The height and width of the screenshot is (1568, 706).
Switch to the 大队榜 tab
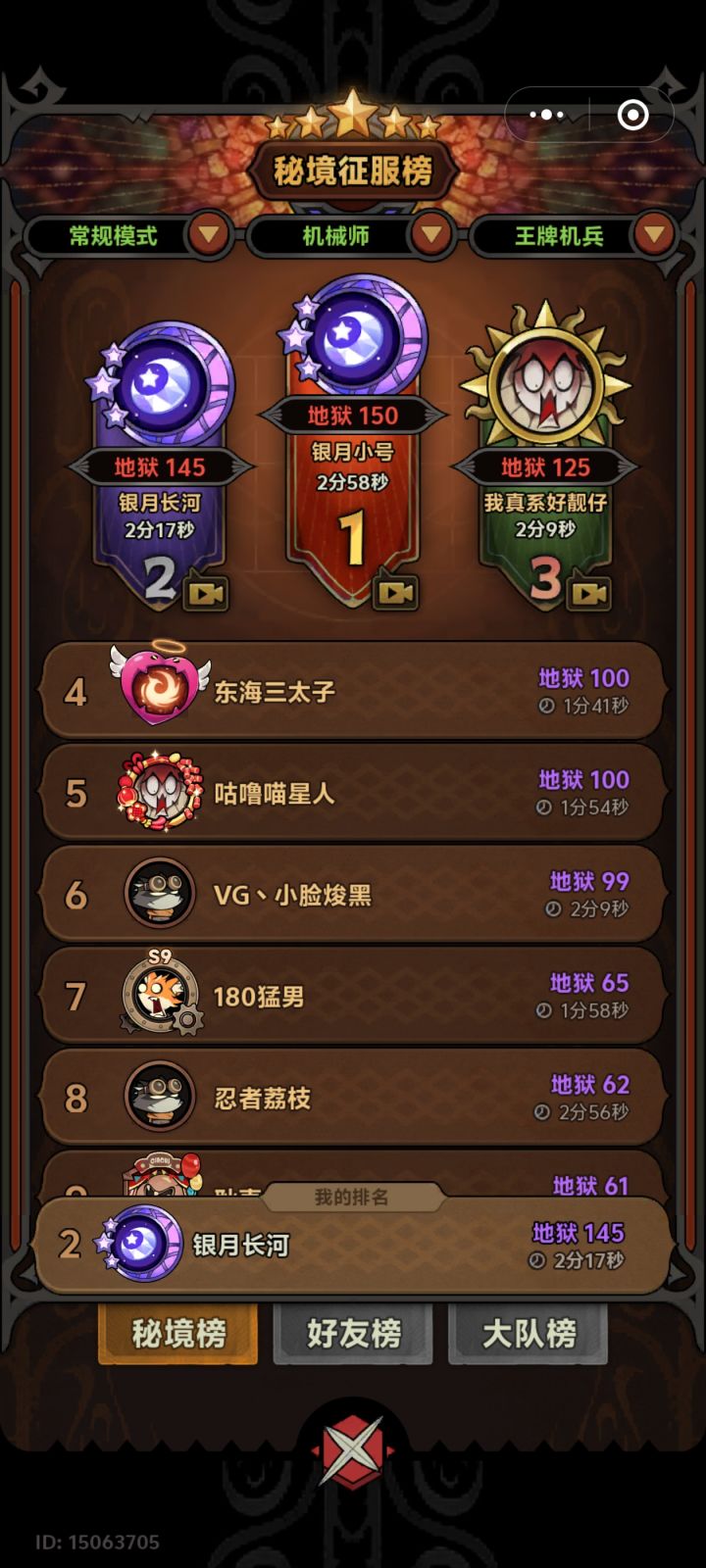tap(528, 1334)
